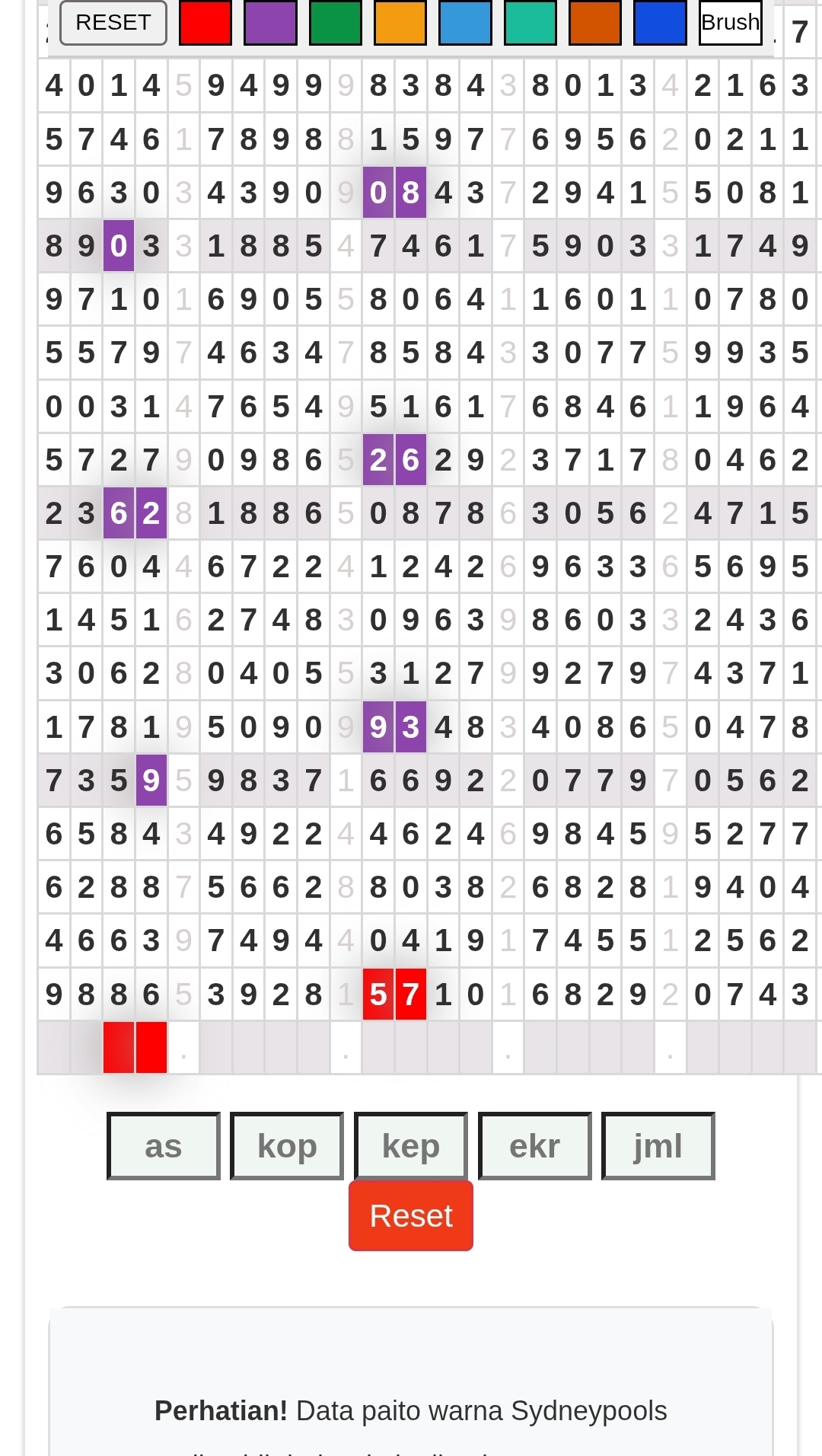Image resolution: width=822 pixels, height=1456 pixels.
Task: Choose the 'kep' button
Action: pyautogui.click(x=411, y=1146)
